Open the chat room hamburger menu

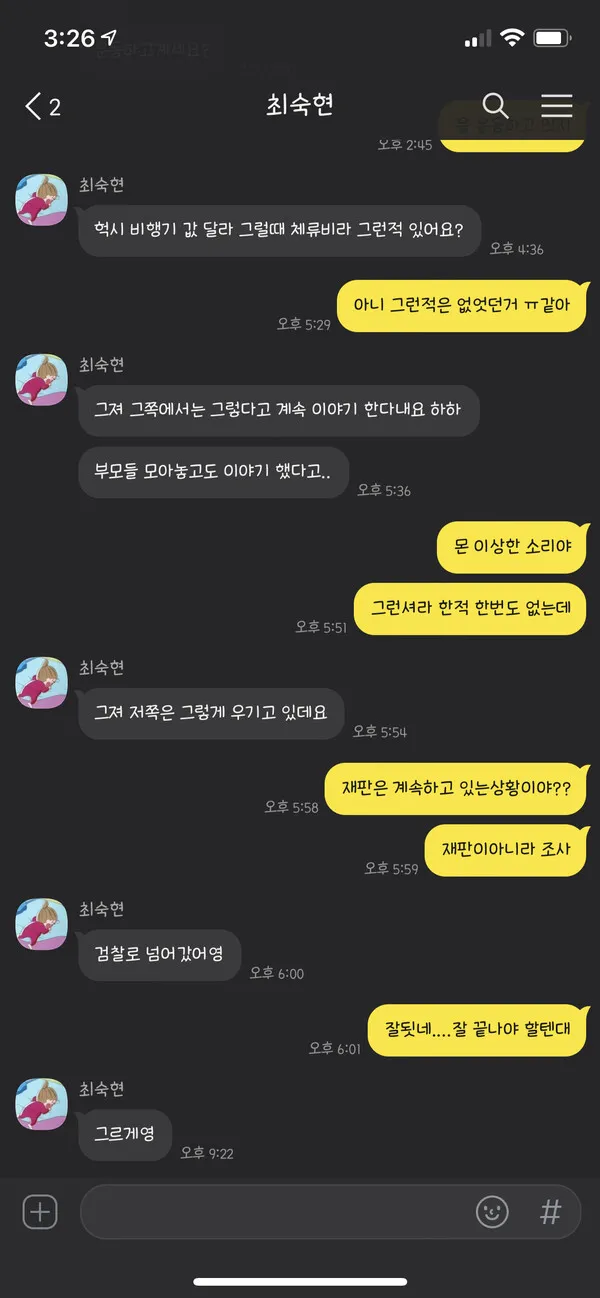(556, 105)
